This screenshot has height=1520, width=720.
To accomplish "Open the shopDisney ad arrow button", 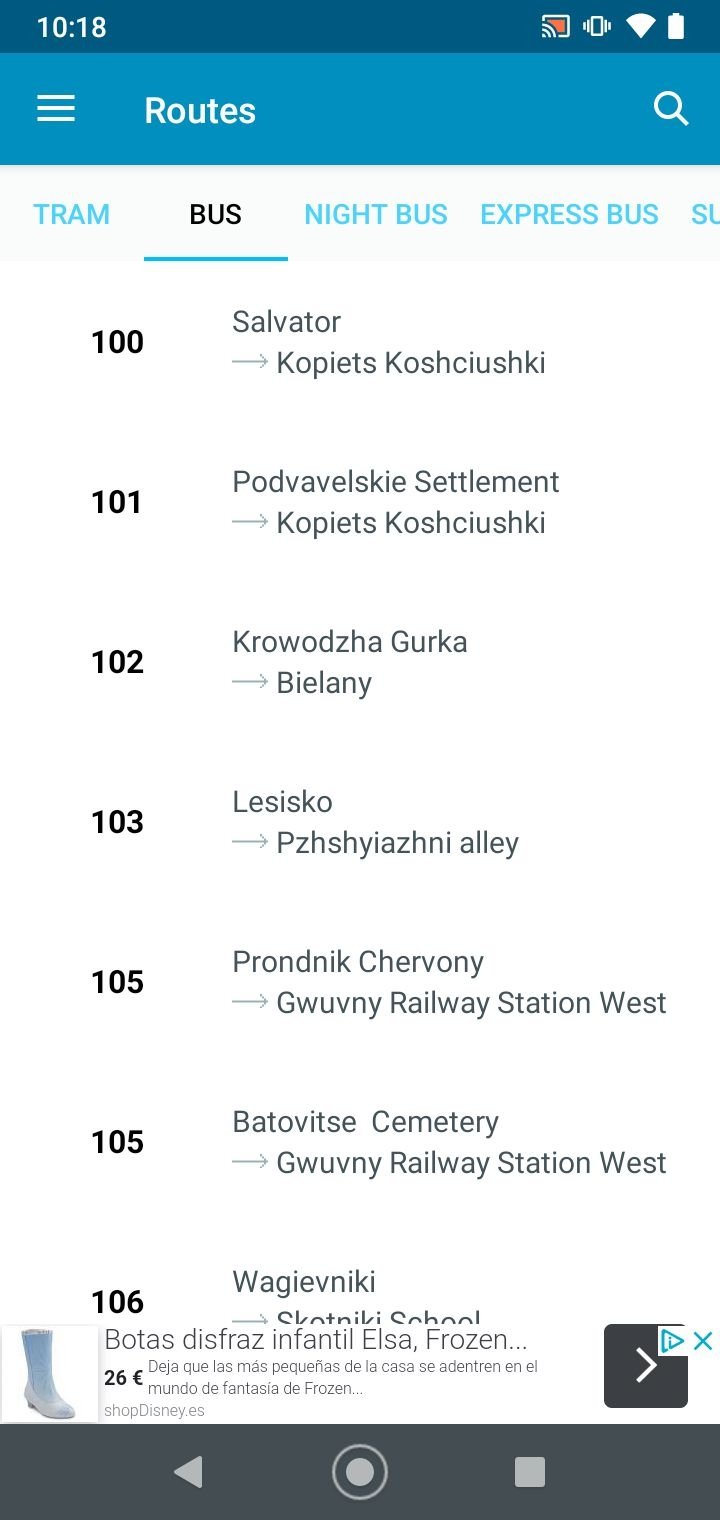I will click(645, 1366).
